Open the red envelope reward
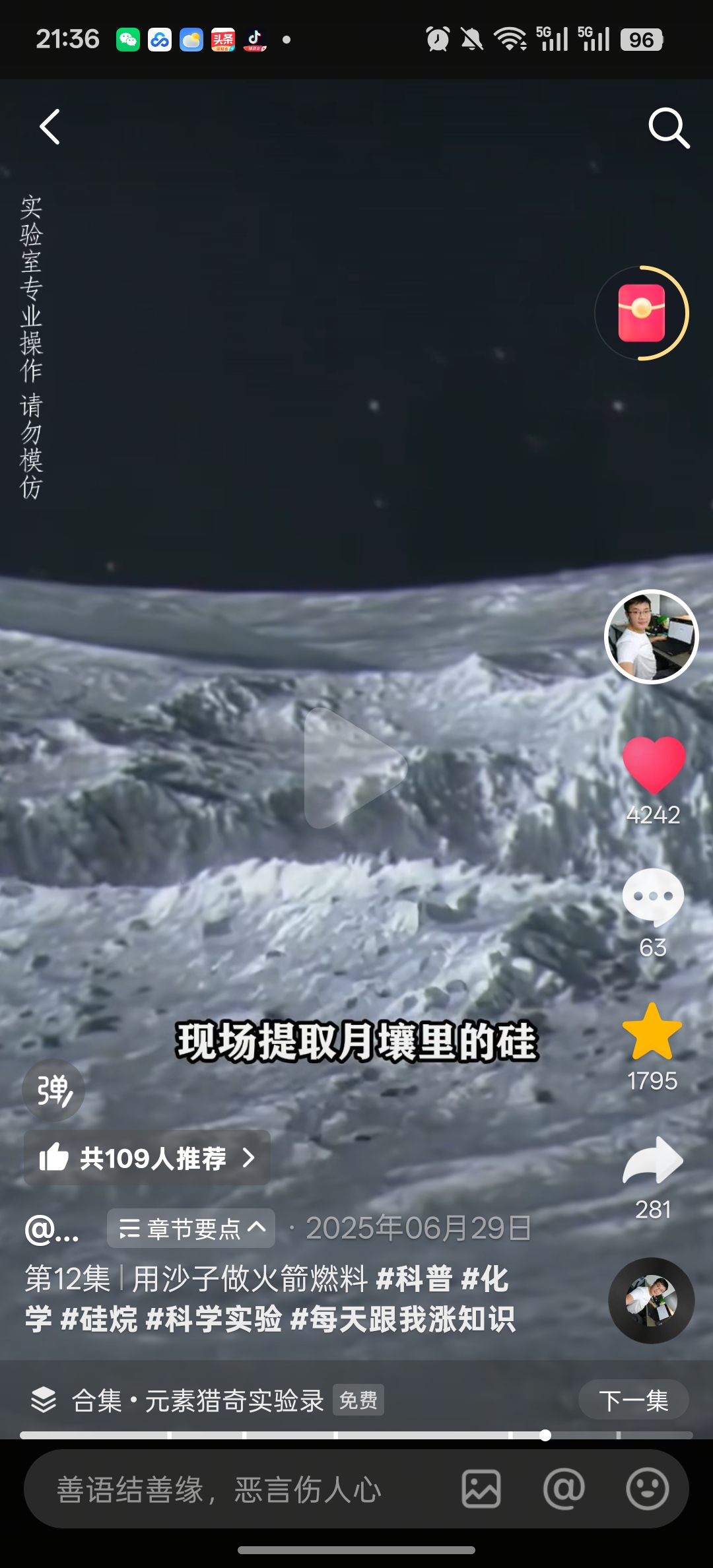Viewport: 713px width, 1568px height. click(642, 313)
